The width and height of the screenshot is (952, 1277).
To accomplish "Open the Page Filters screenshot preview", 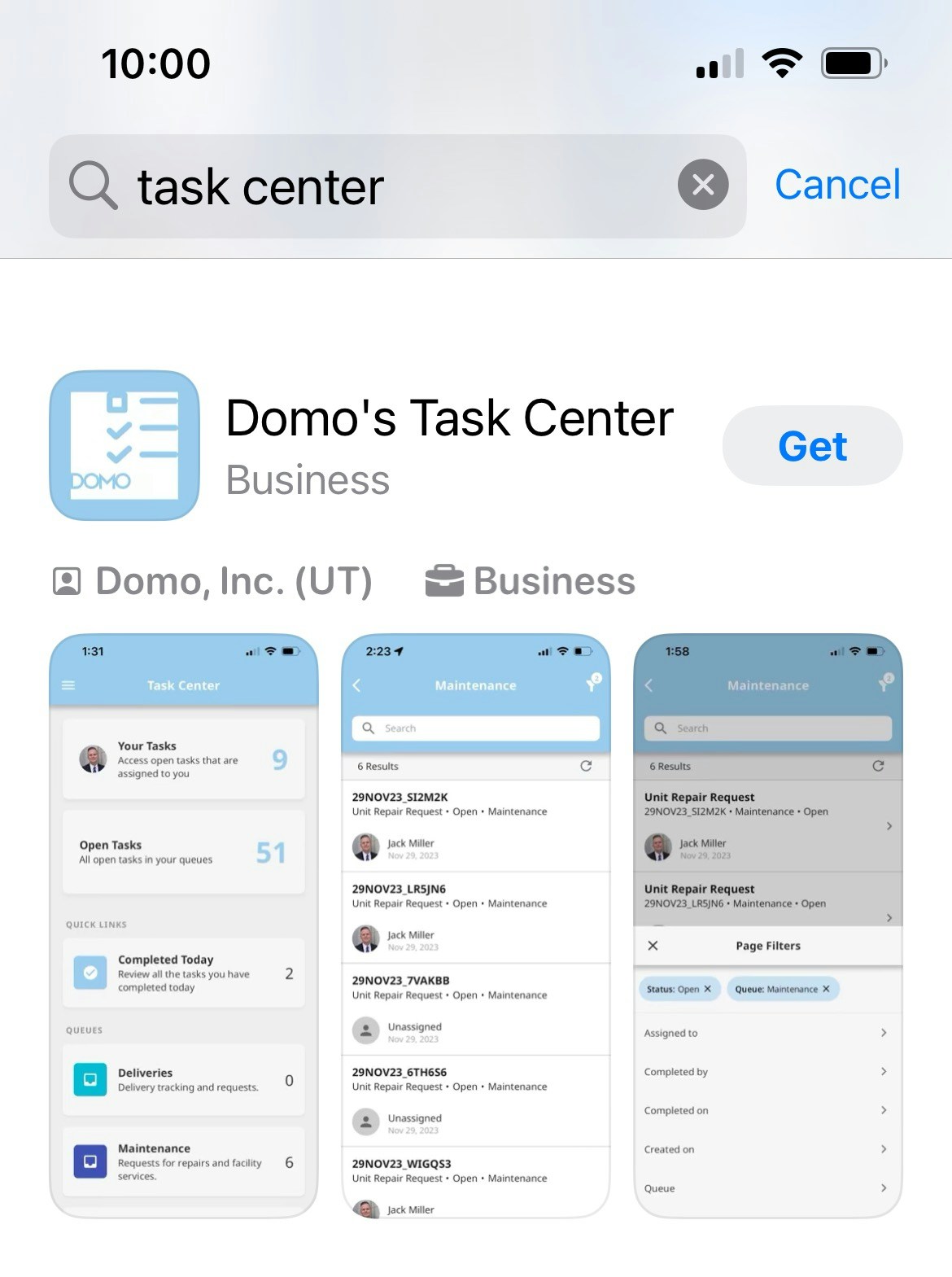I will 767,925.
